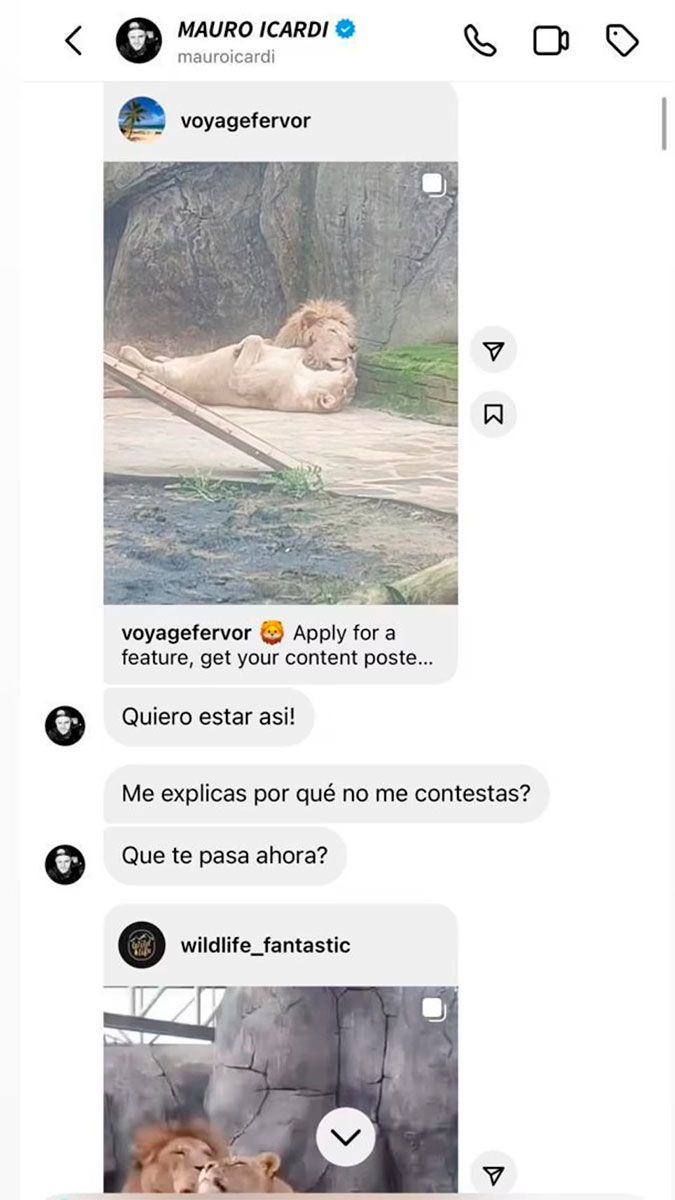This screenshot has width=675, height=1200.
Task: Open the label tag options
Action: click(x=622, y=41)
